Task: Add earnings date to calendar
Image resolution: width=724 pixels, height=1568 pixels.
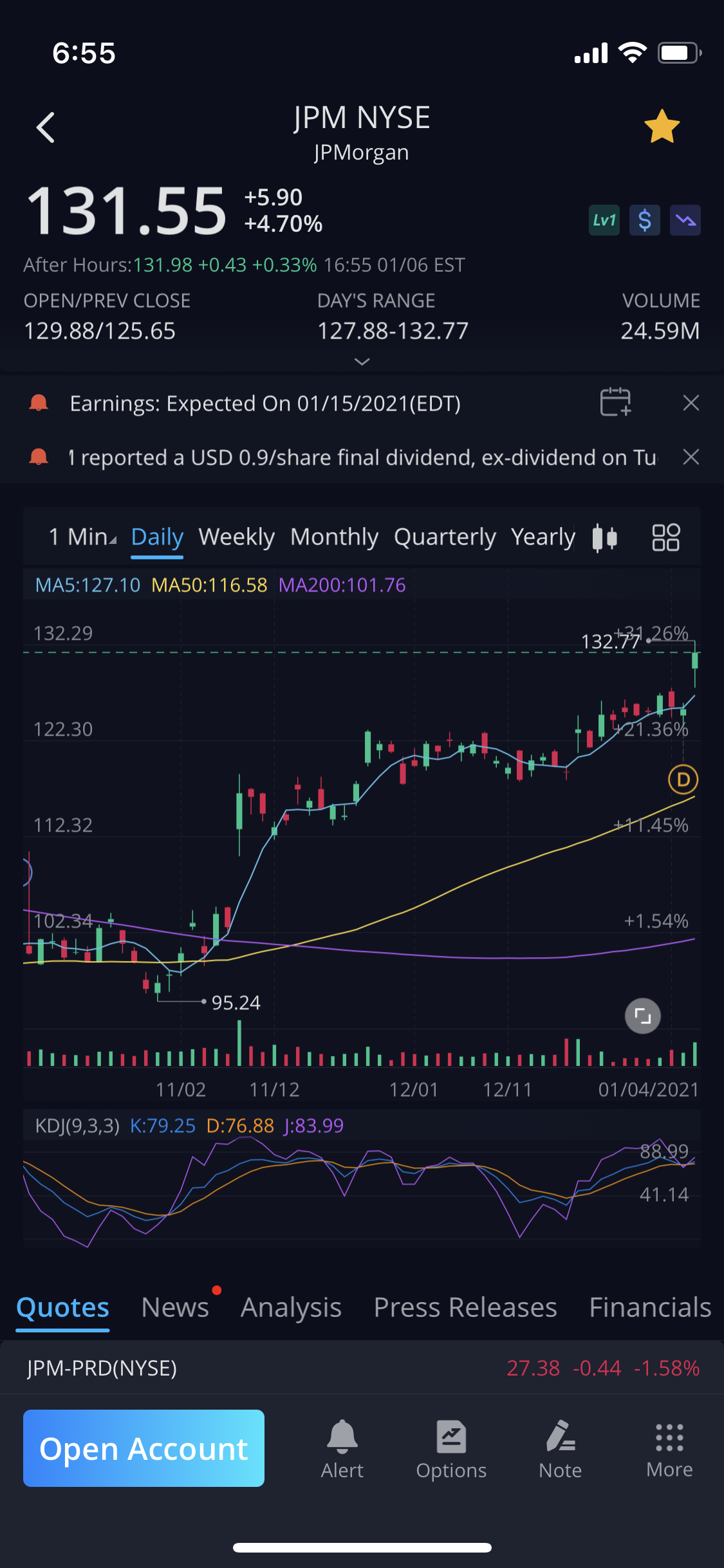Action: (615, 403)
